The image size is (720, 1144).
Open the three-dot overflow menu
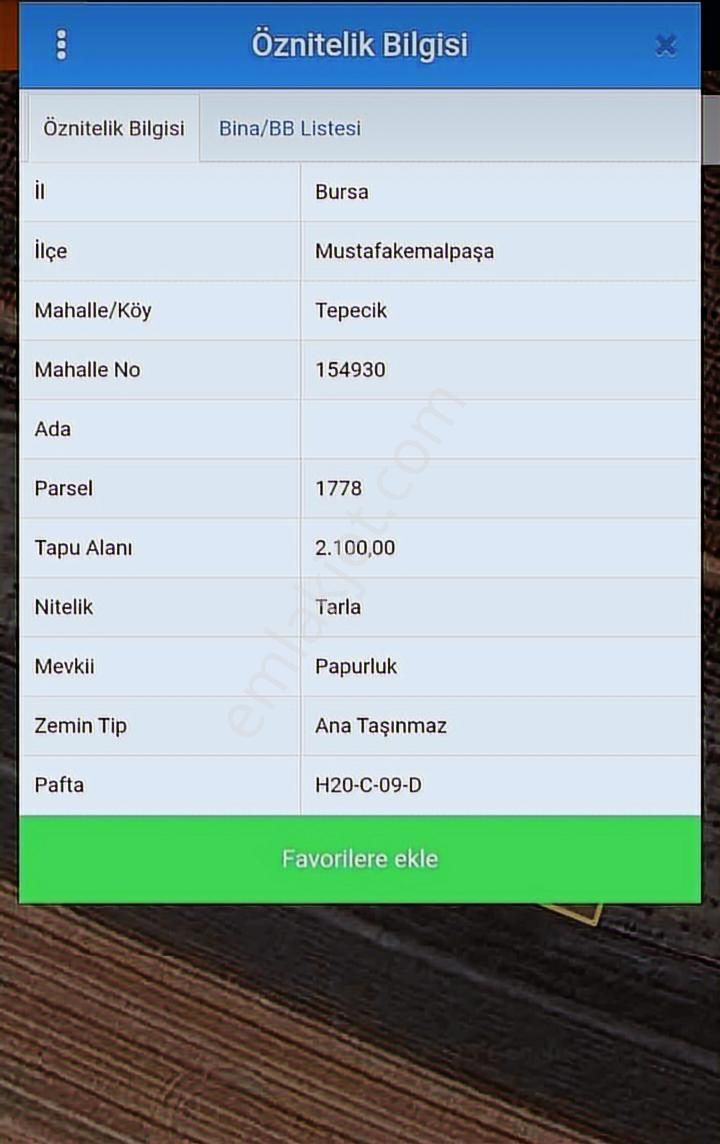point(62,45)
